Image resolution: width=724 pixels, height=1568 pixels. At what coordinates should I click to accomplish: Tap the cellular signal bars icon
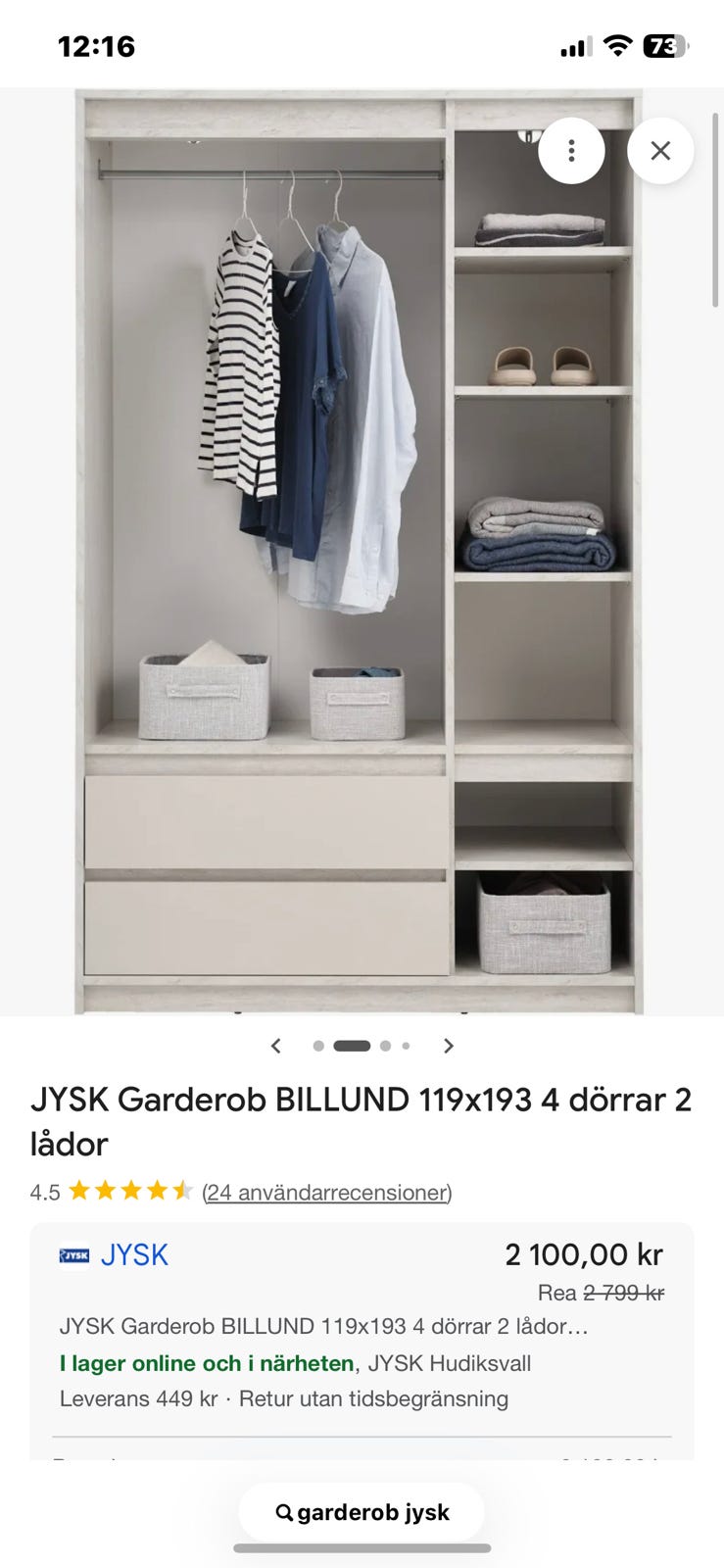(576, 45)
